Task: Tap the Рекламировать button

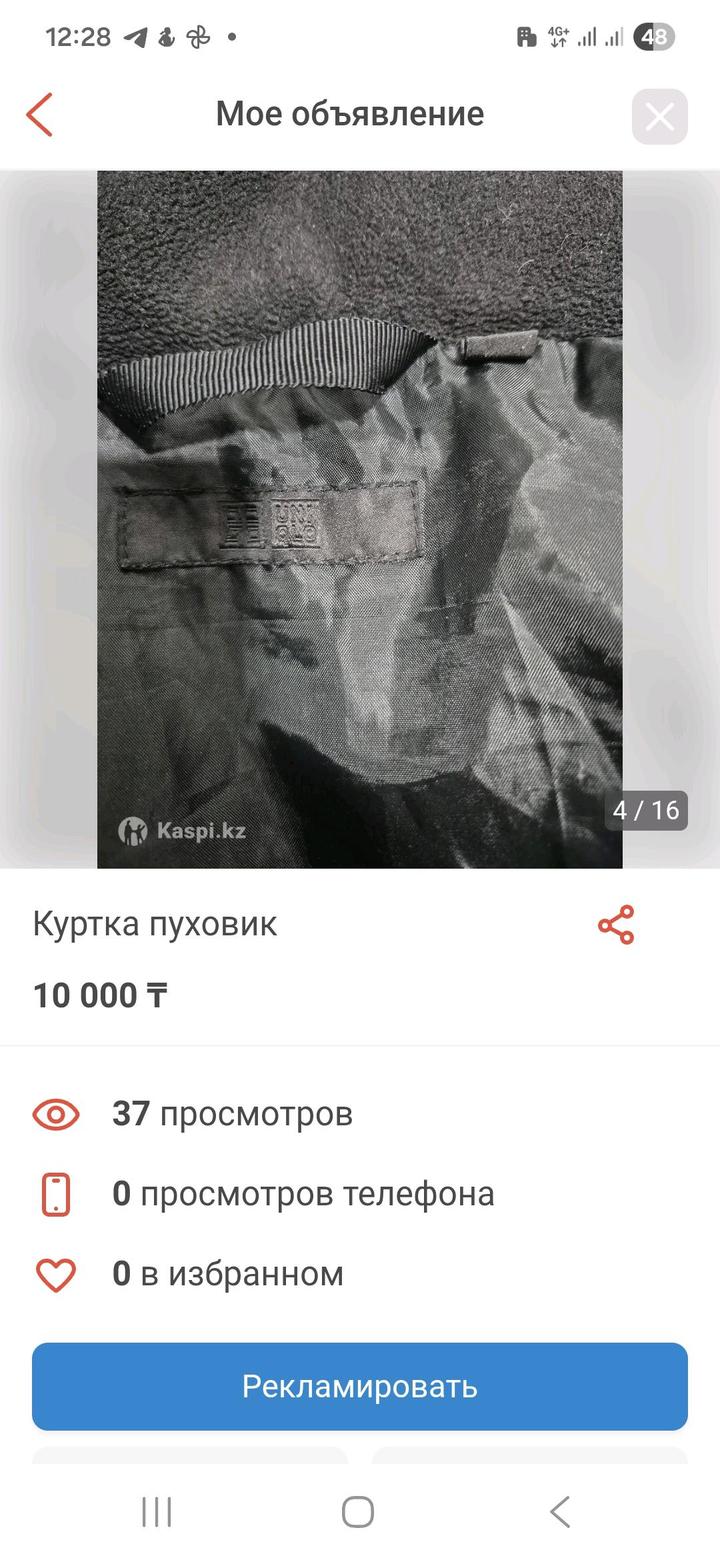Action: pyautogui.click(x=360, y=1386)
